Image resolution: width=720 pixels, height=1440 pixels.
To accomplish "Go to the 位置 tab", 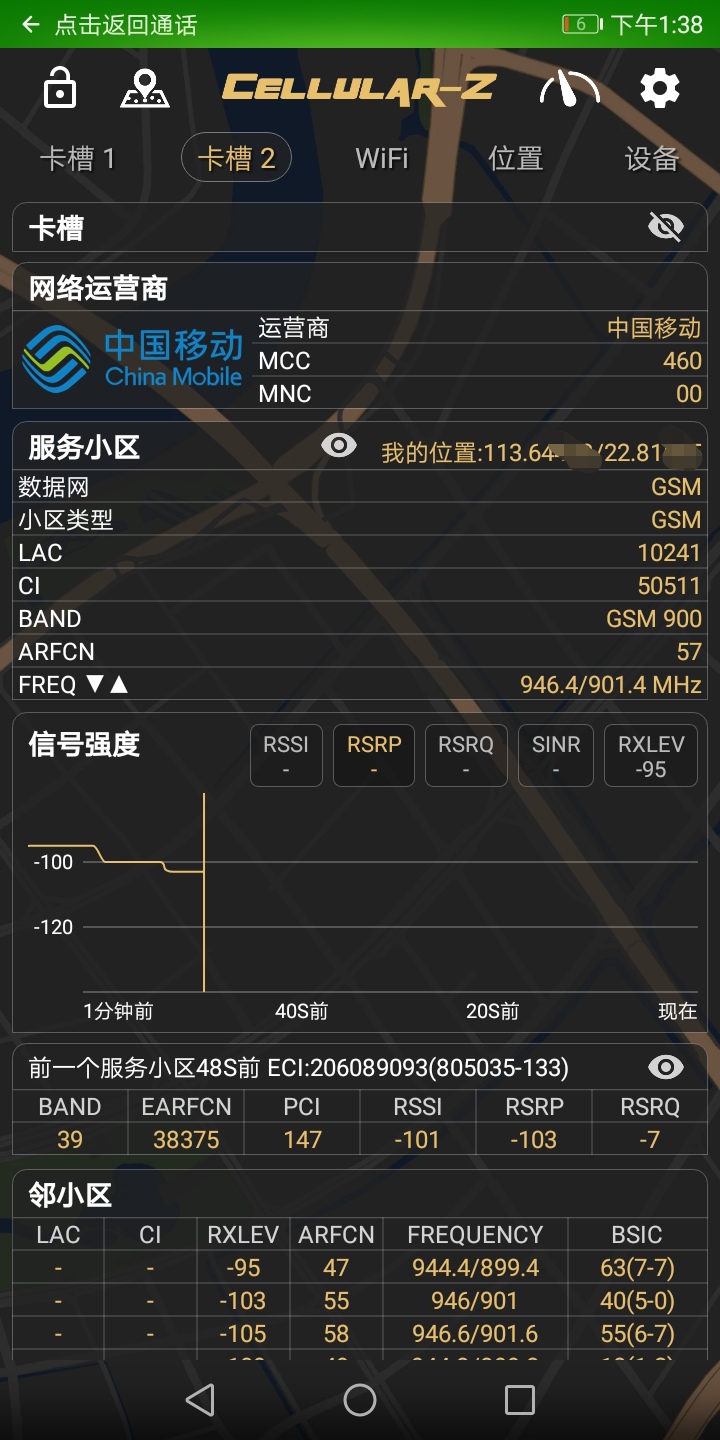I will (x=515, y=159).
